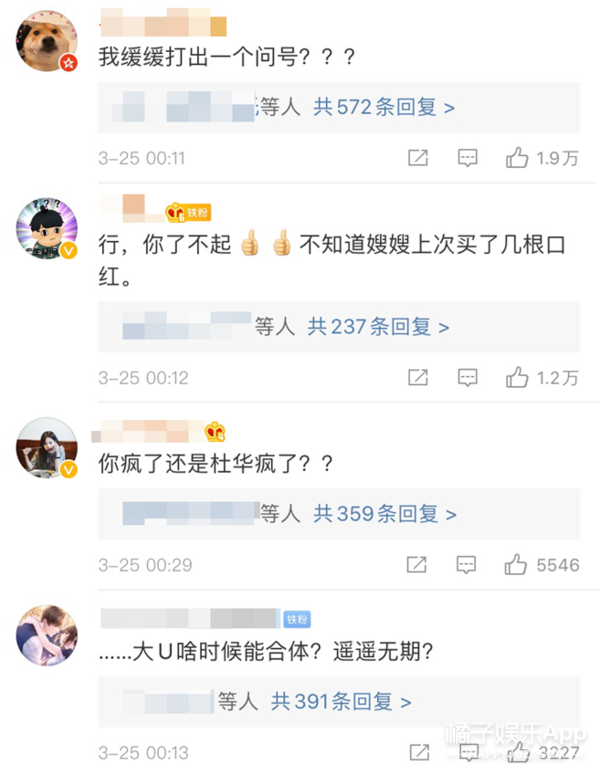Viewport: 600px width, 775px height.
Task: Share the 你疯了还是杜华疯了 comment
Action: 417,565
